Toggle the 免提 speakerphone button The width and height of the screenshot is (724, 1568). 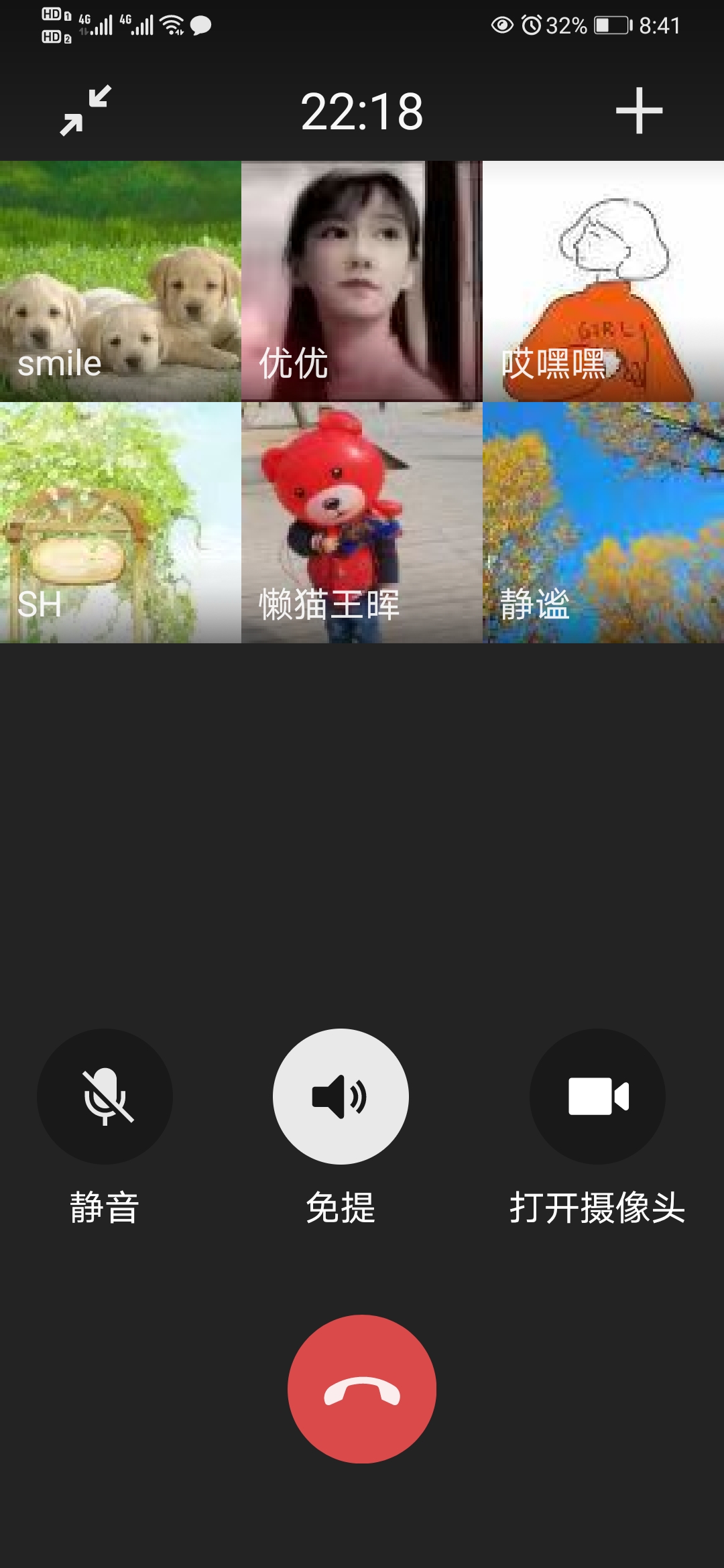point(341,1096)
